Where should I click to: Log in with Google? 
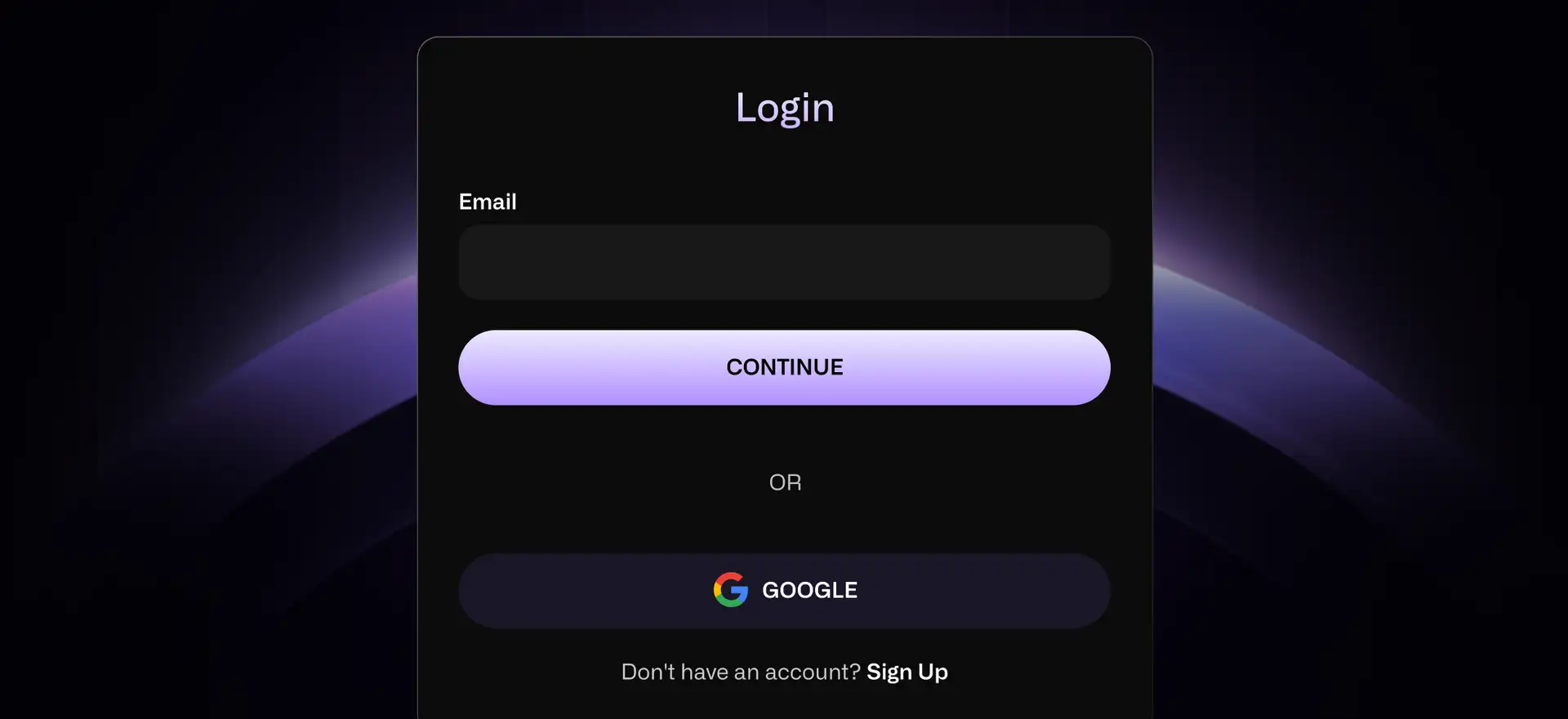coord(784,590)
